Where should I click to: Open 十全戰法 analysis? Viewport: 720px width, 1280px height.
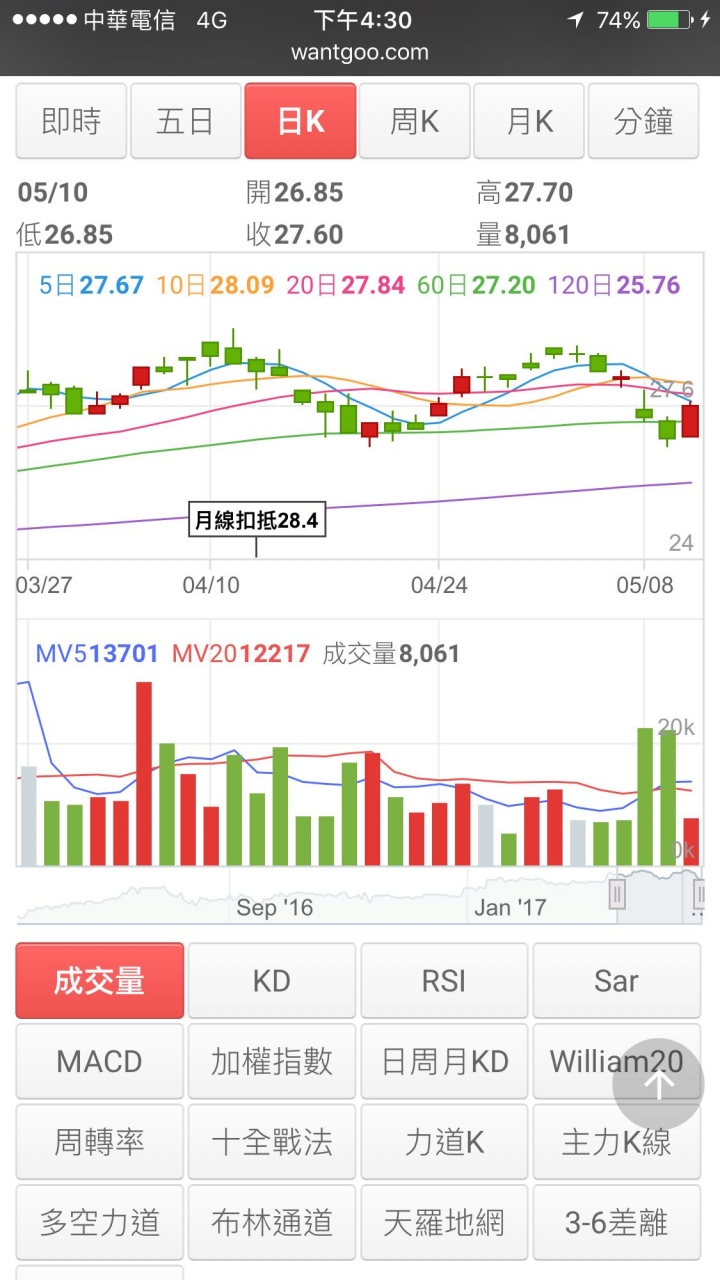(x=272, y=1142)
